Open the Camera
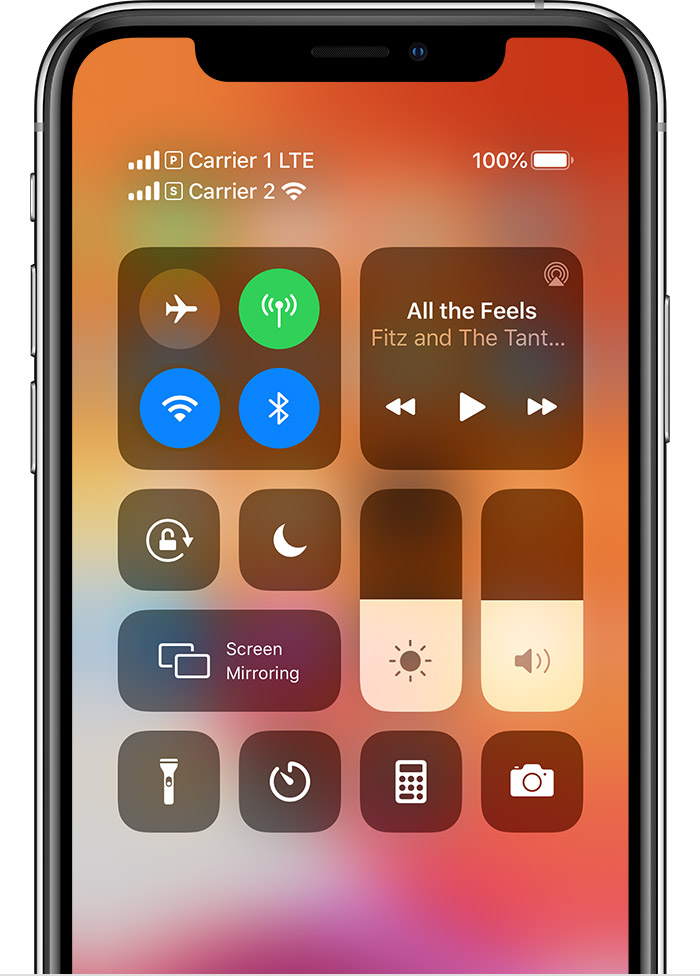The height and width of the screenshot is (976, 700). pos(532,782)
